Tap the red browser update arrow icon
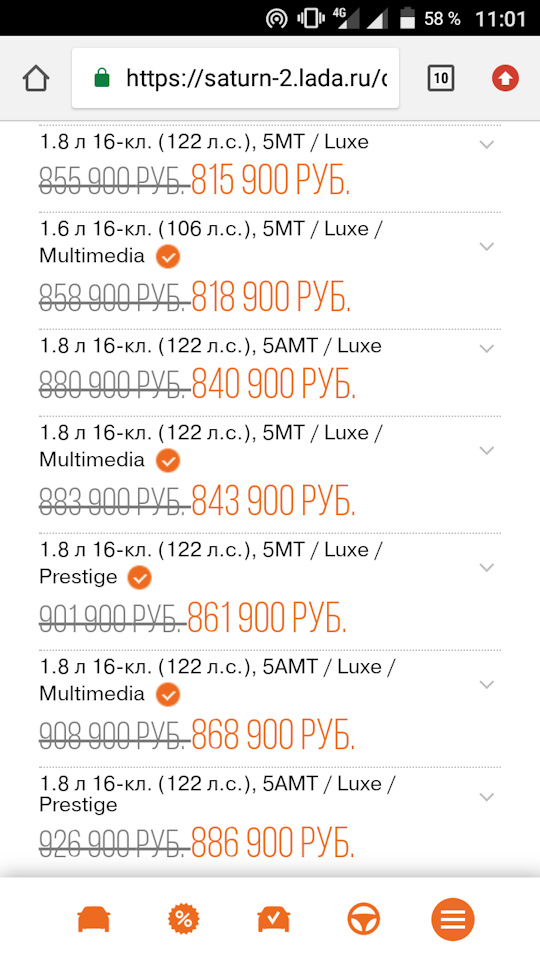 coord(506,78)
